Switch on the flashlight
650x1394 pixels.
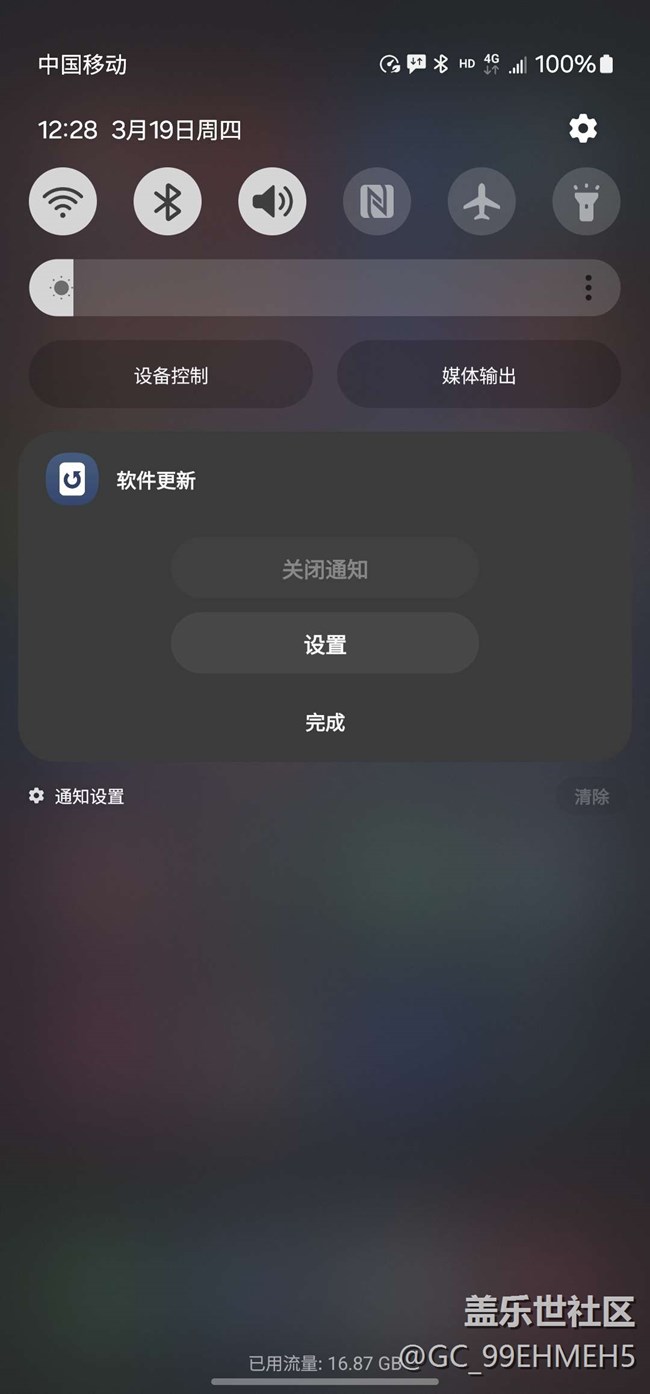[586, 202]
